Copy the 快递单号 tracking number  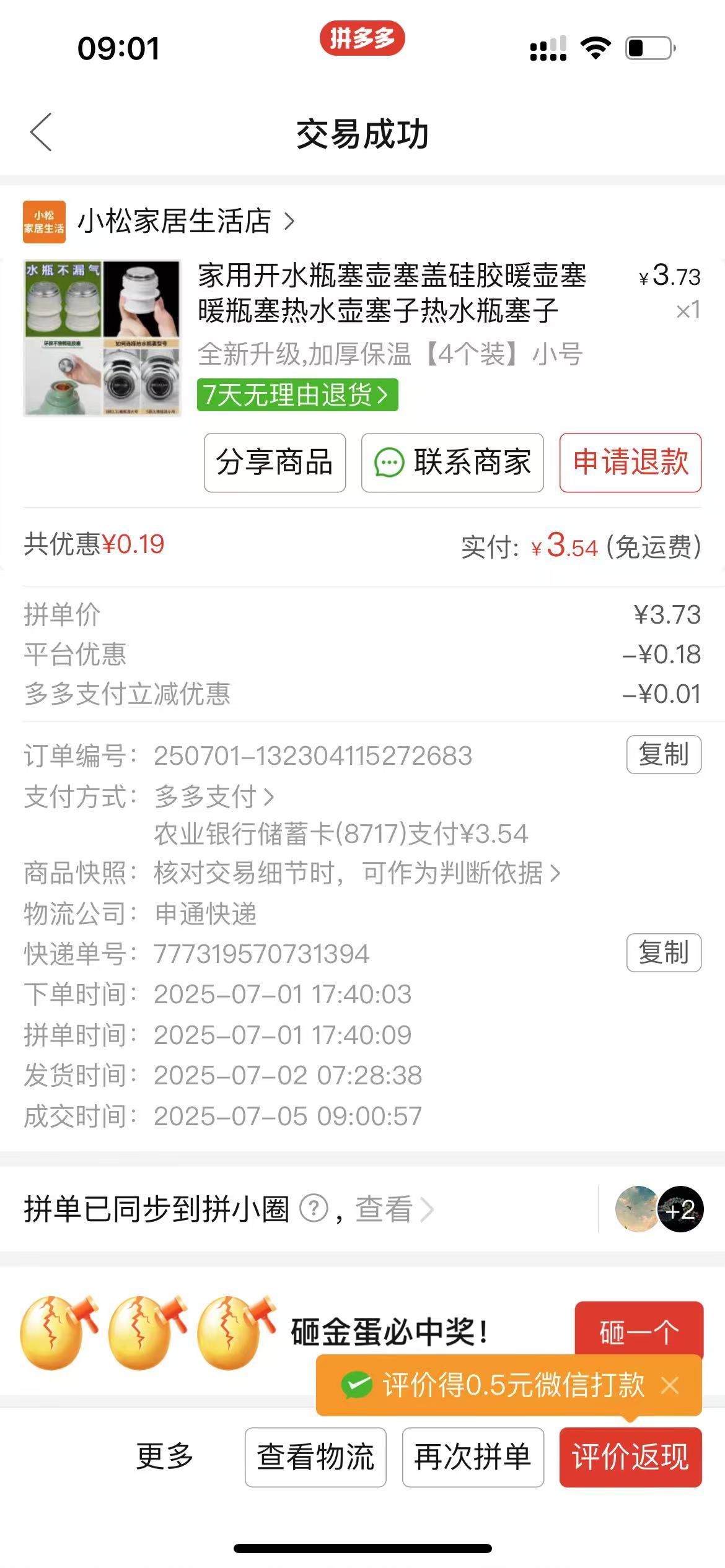click(664, 952)
